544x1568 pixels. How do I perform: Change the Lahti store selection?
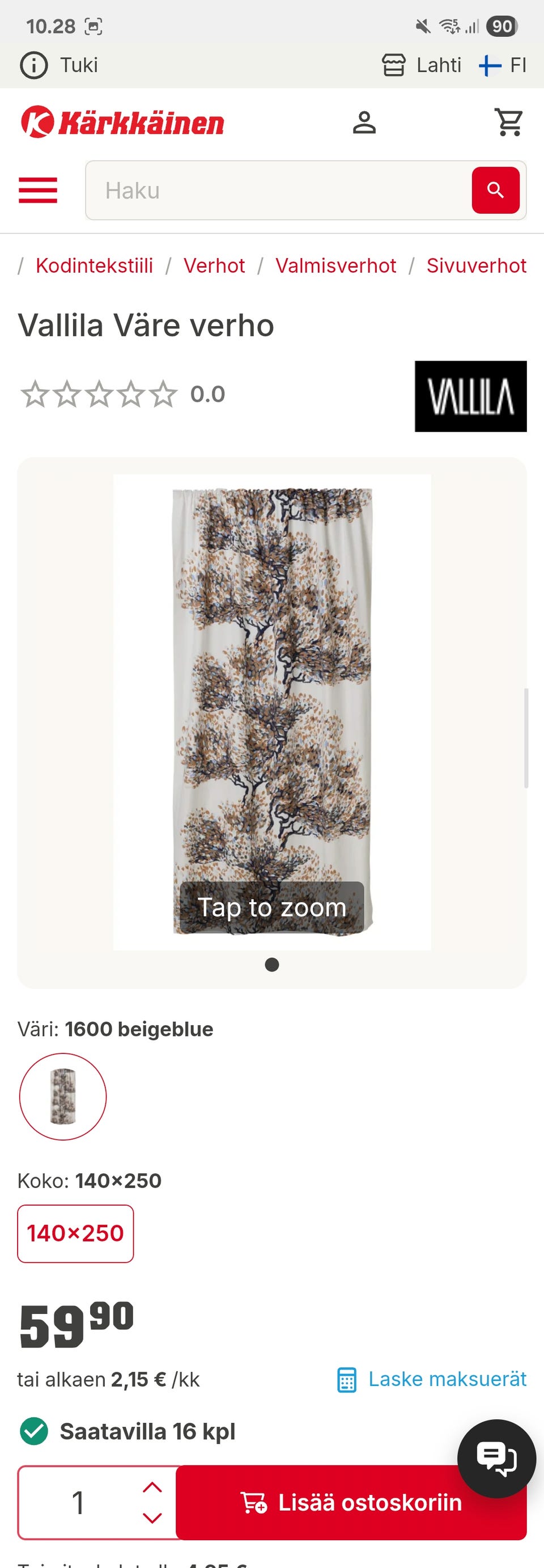tap(422, 65)
